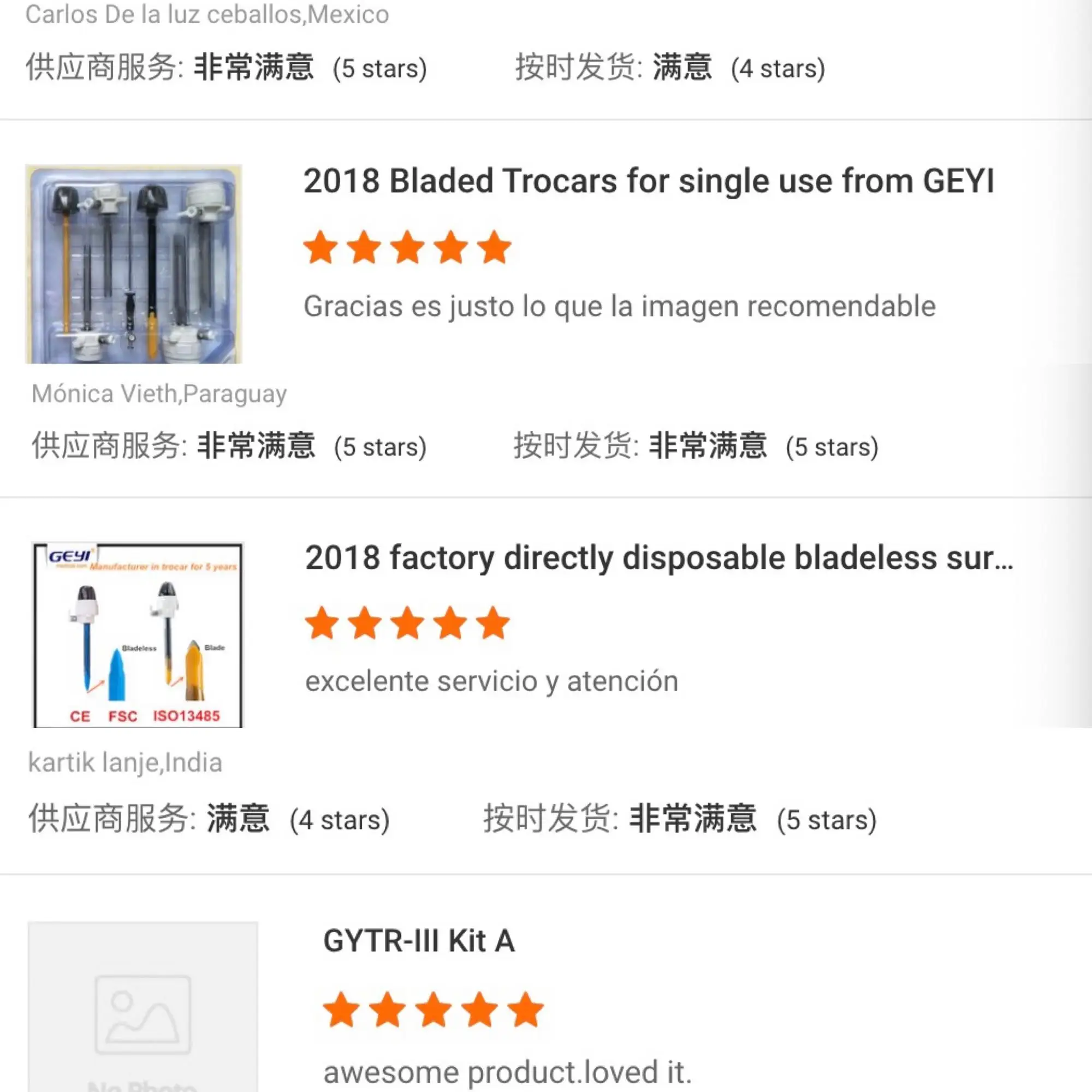View the disposable bladeless trocar product image
1092x1092 pixels.
pos(138,635)
